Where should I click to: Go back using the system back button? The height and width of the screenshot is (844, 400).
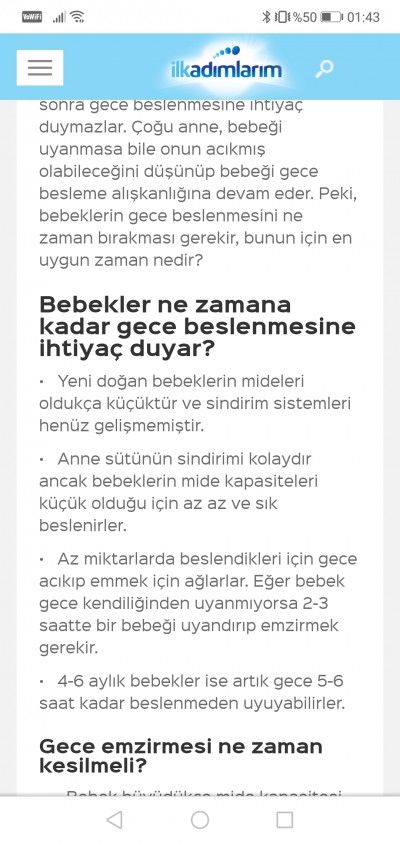coord(114,820)
